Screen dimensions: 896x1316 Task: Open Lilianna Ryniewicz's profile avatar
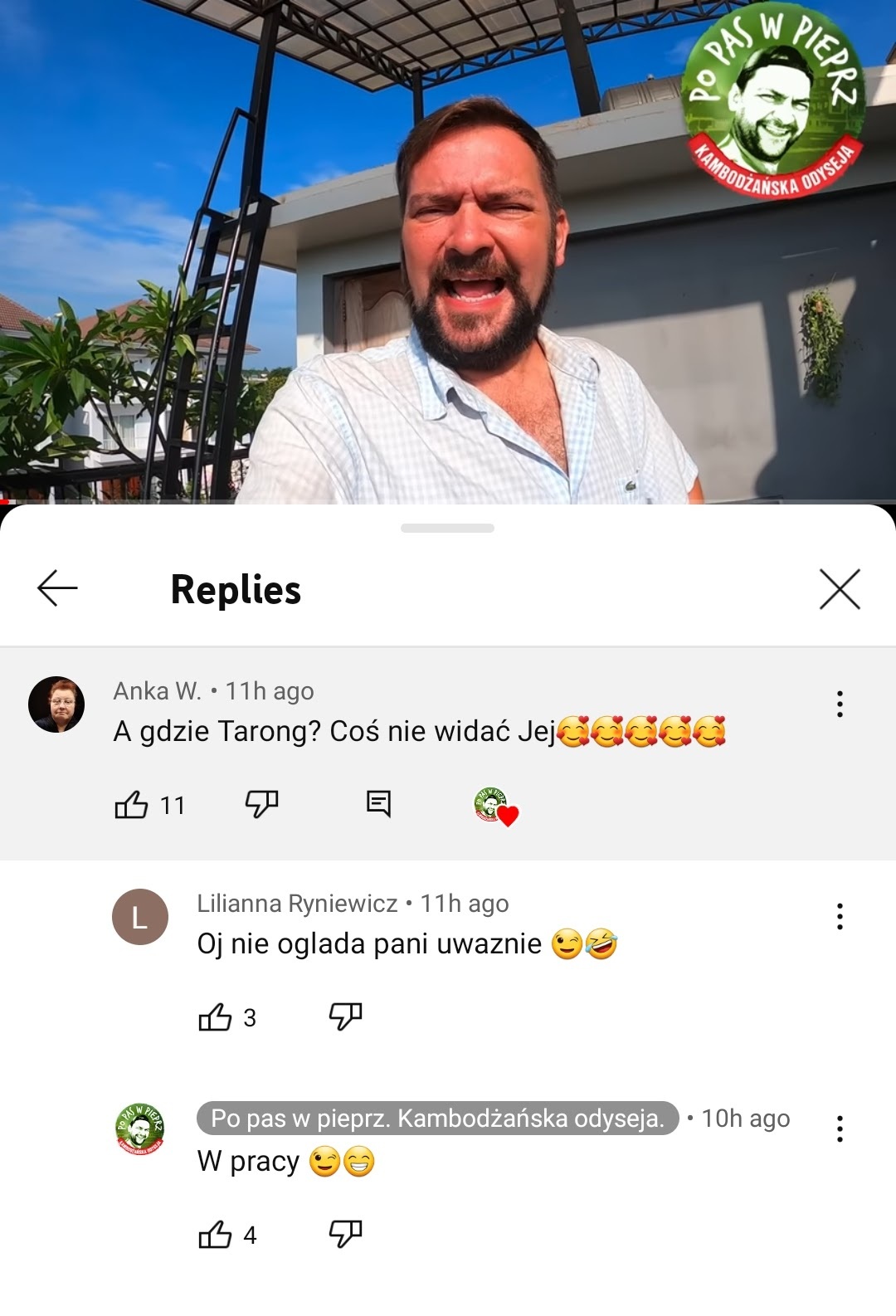pyautogui.click(x=140, y=917)
